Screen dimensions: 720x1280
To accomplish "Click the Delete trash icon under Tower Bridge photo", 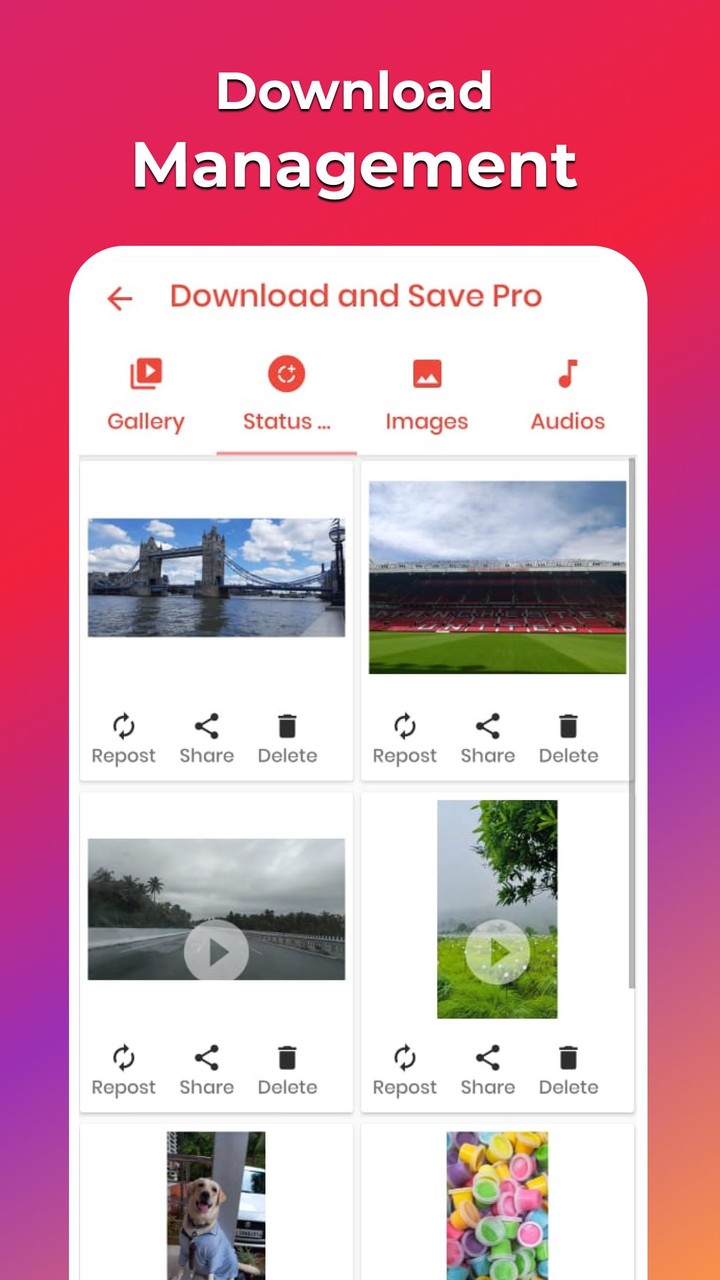I will [x=287, y=725].
